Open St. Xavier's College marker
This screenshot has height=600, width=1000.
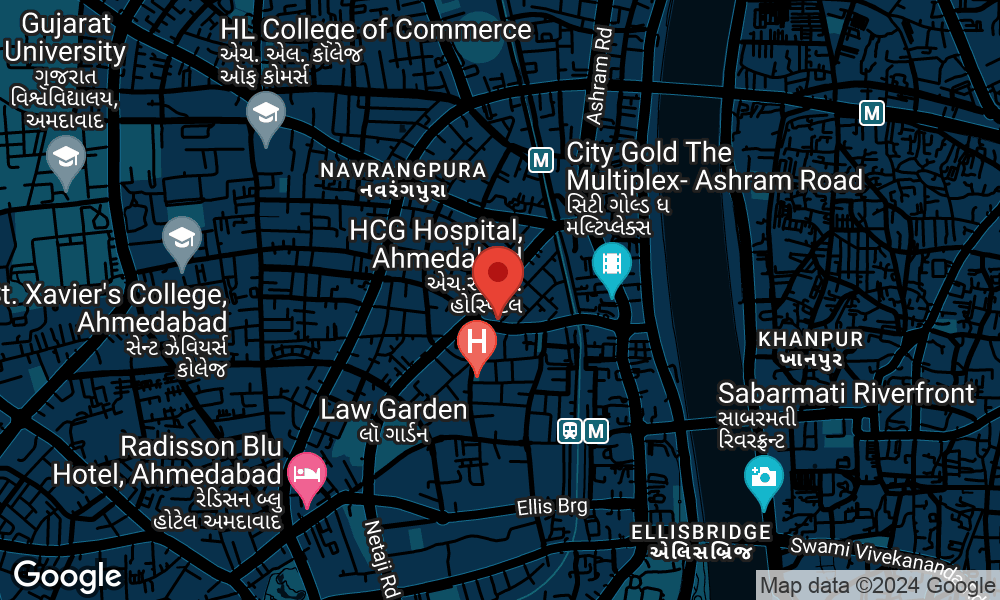[182, 238]
